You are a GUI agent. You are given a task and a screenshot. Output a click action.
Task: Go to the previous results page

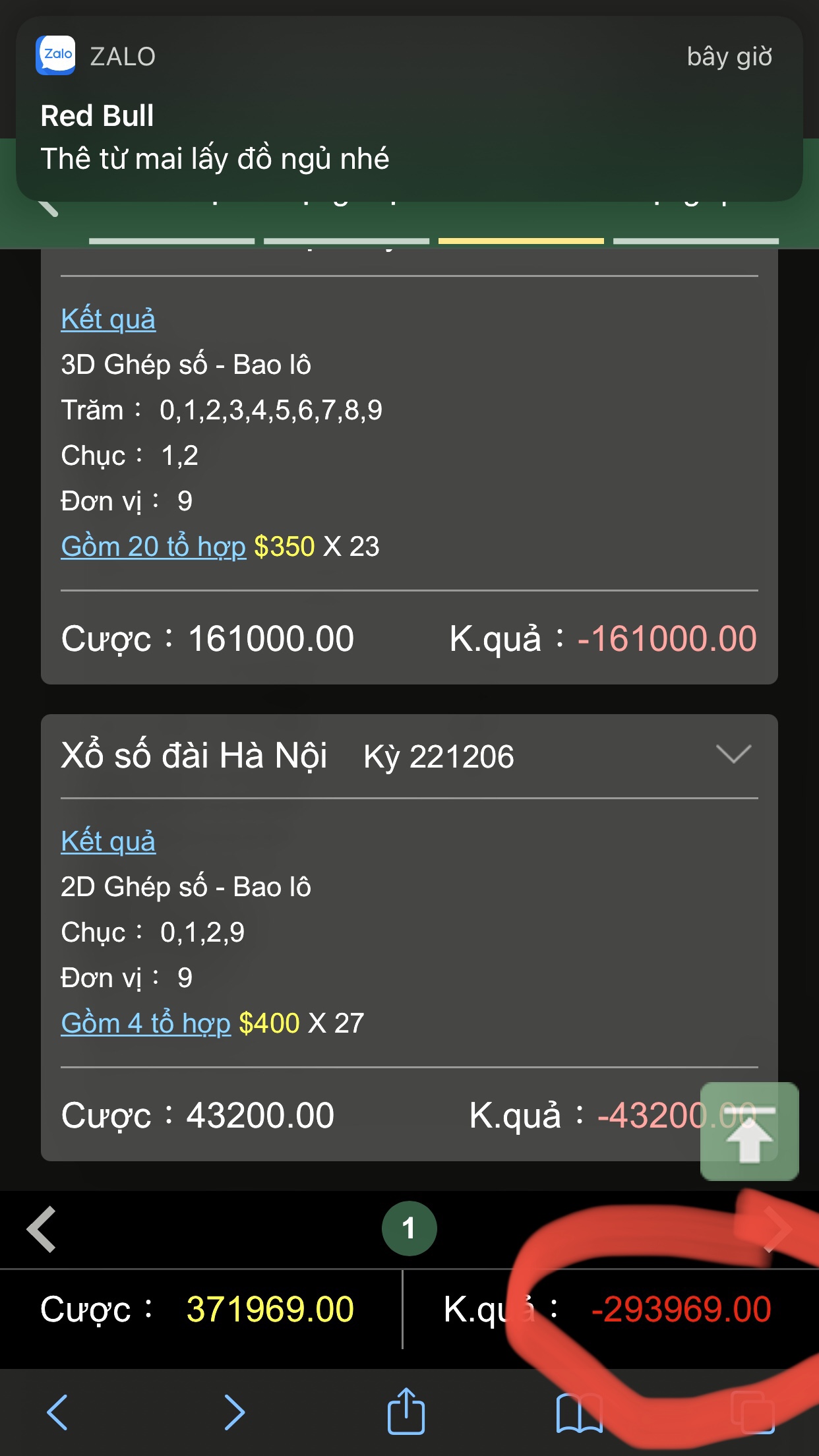(x=42, y=1229)
